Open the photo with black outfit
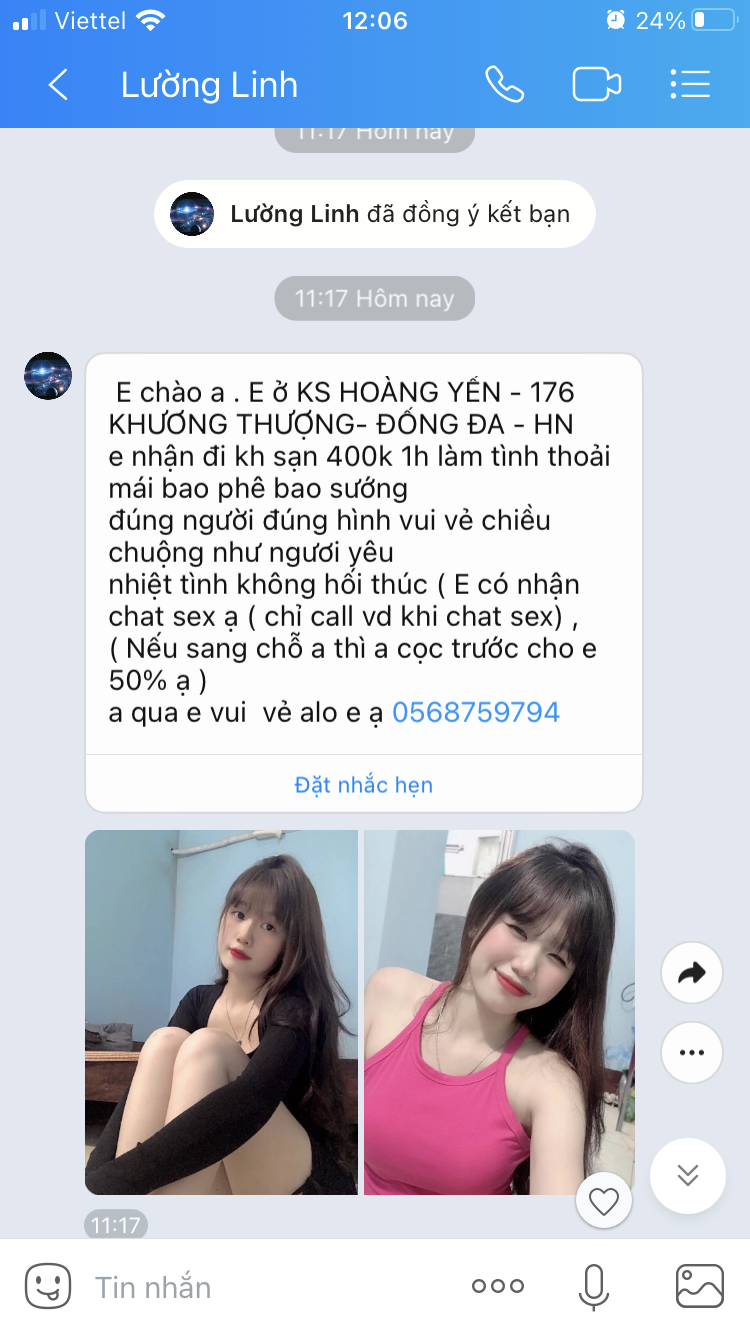 pos(221,1012)
